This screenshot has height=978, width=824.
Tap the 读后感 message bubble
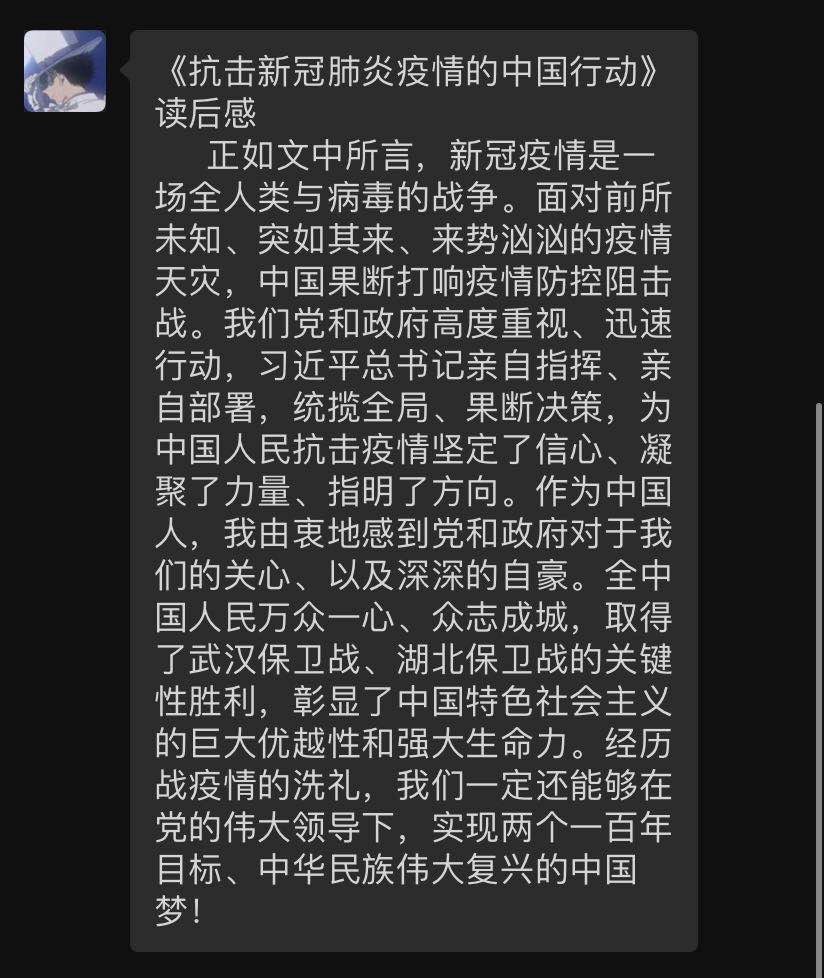pos(413,490)
